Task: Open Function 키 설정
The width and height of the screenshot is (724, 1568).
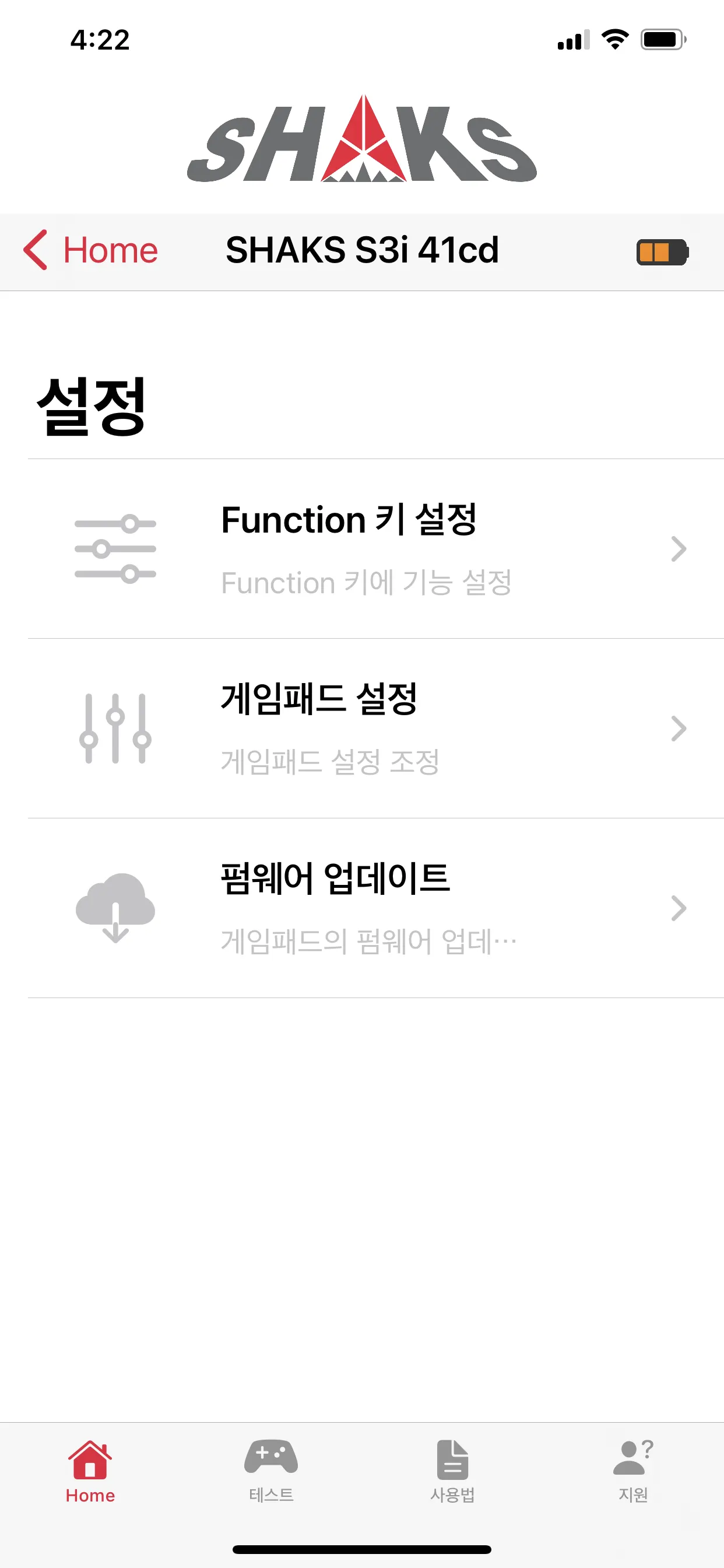Action: (375, 548)
